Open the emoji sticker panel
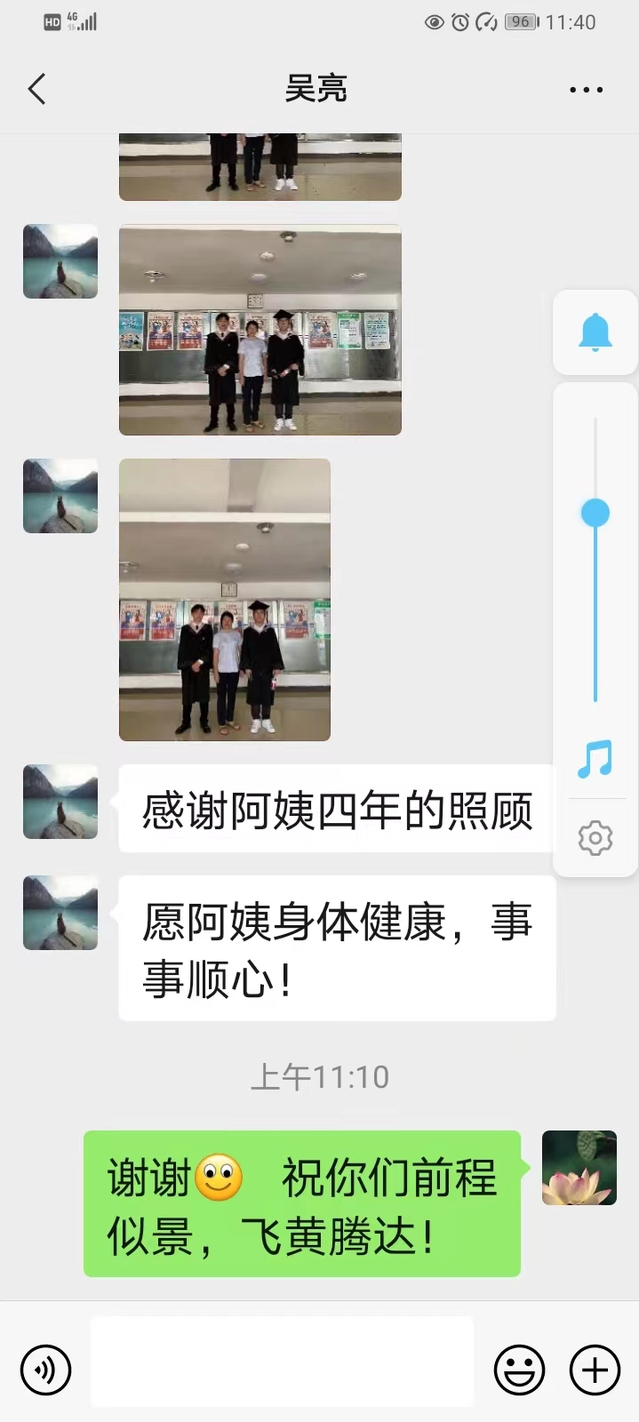Screen dimensions: 639x1422 coord(520,1369)
